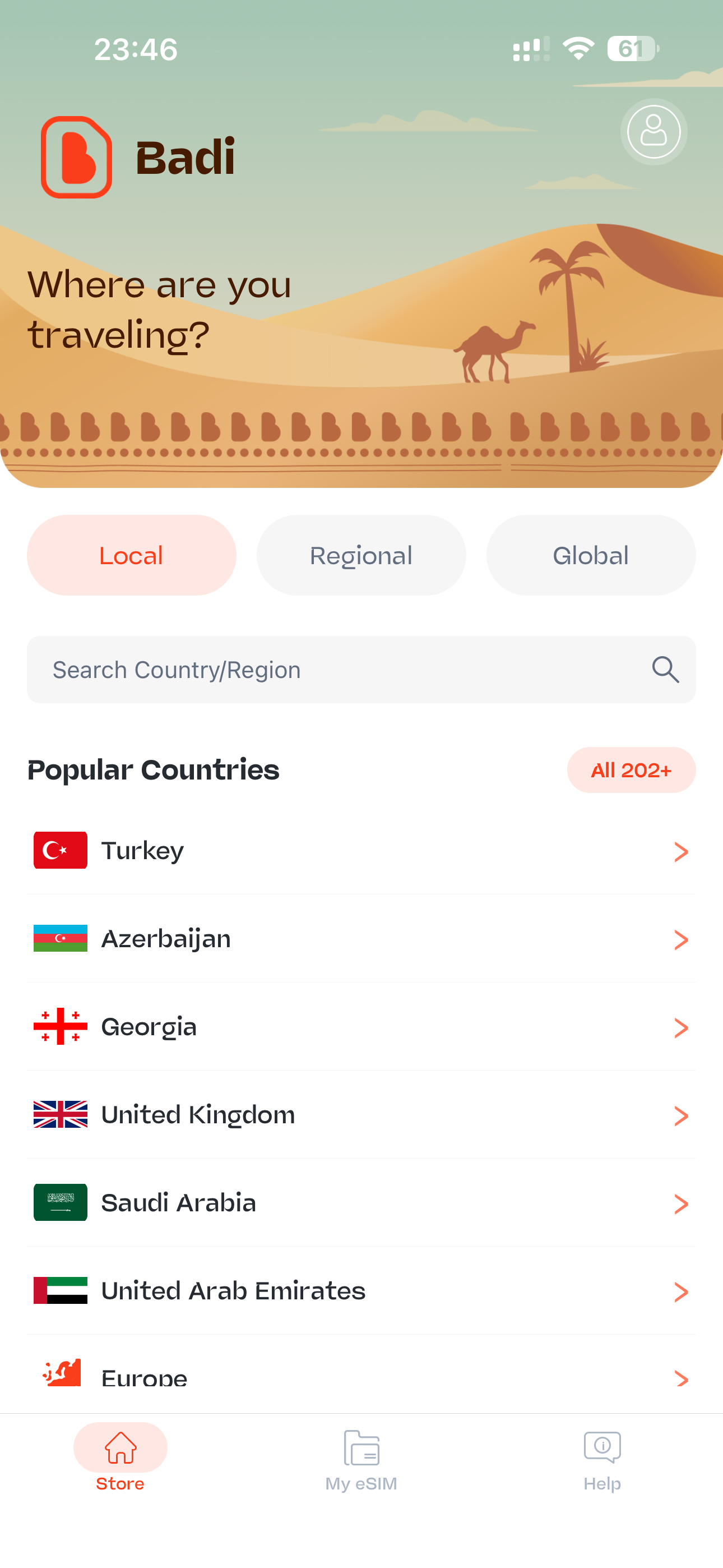The width and height of the screenshot is (723, 1568).
Task: Switch to the Global tab
Action: point(590,555)
